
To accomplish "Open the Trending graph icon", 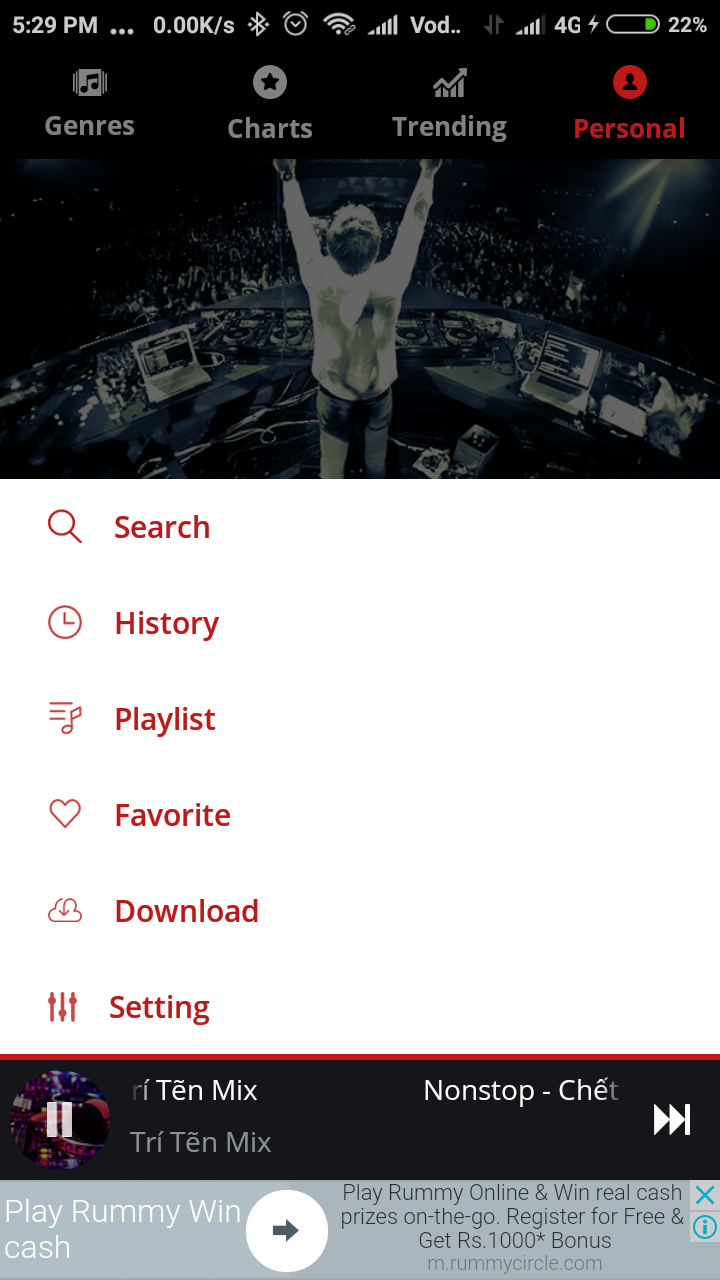I will (449, 82).
